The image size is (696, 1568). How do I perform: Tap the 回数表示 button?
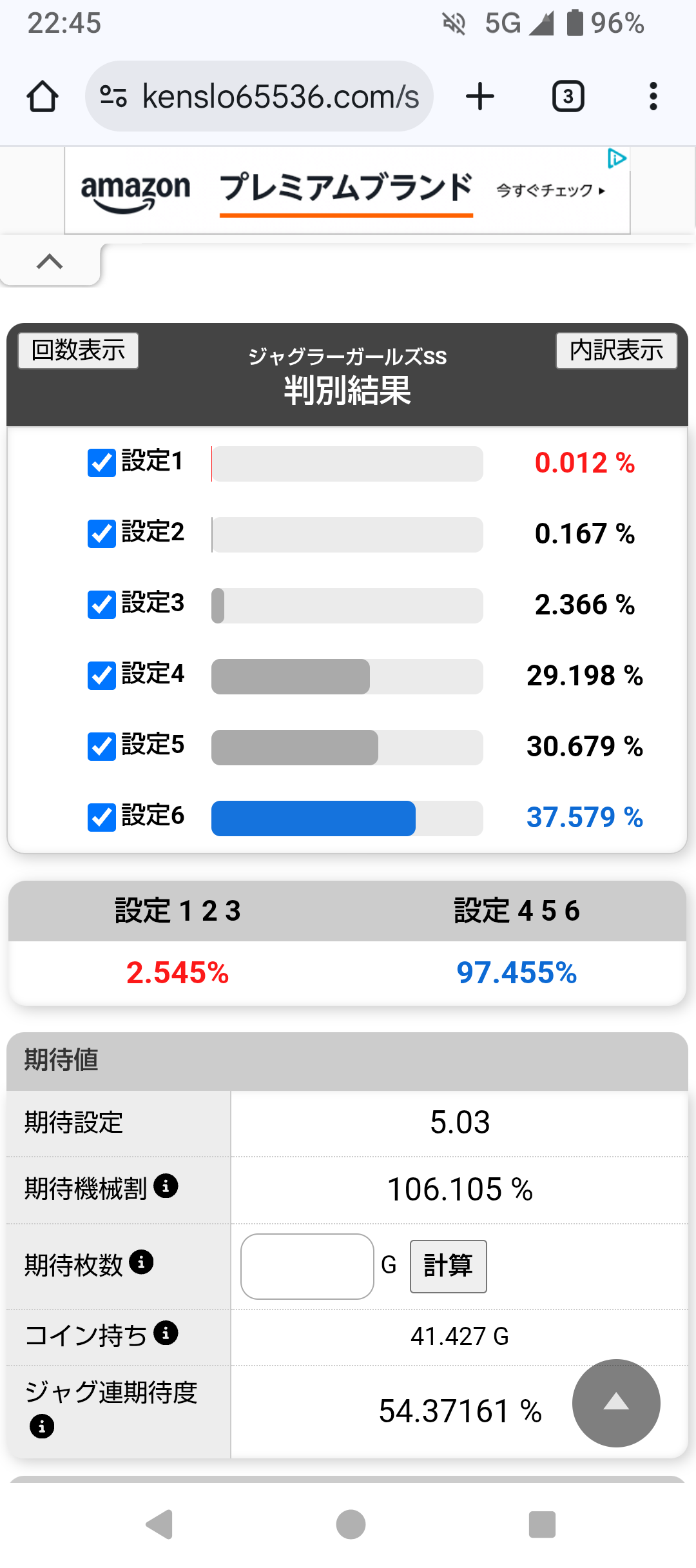pyautogui.click(x=78, y=351)
